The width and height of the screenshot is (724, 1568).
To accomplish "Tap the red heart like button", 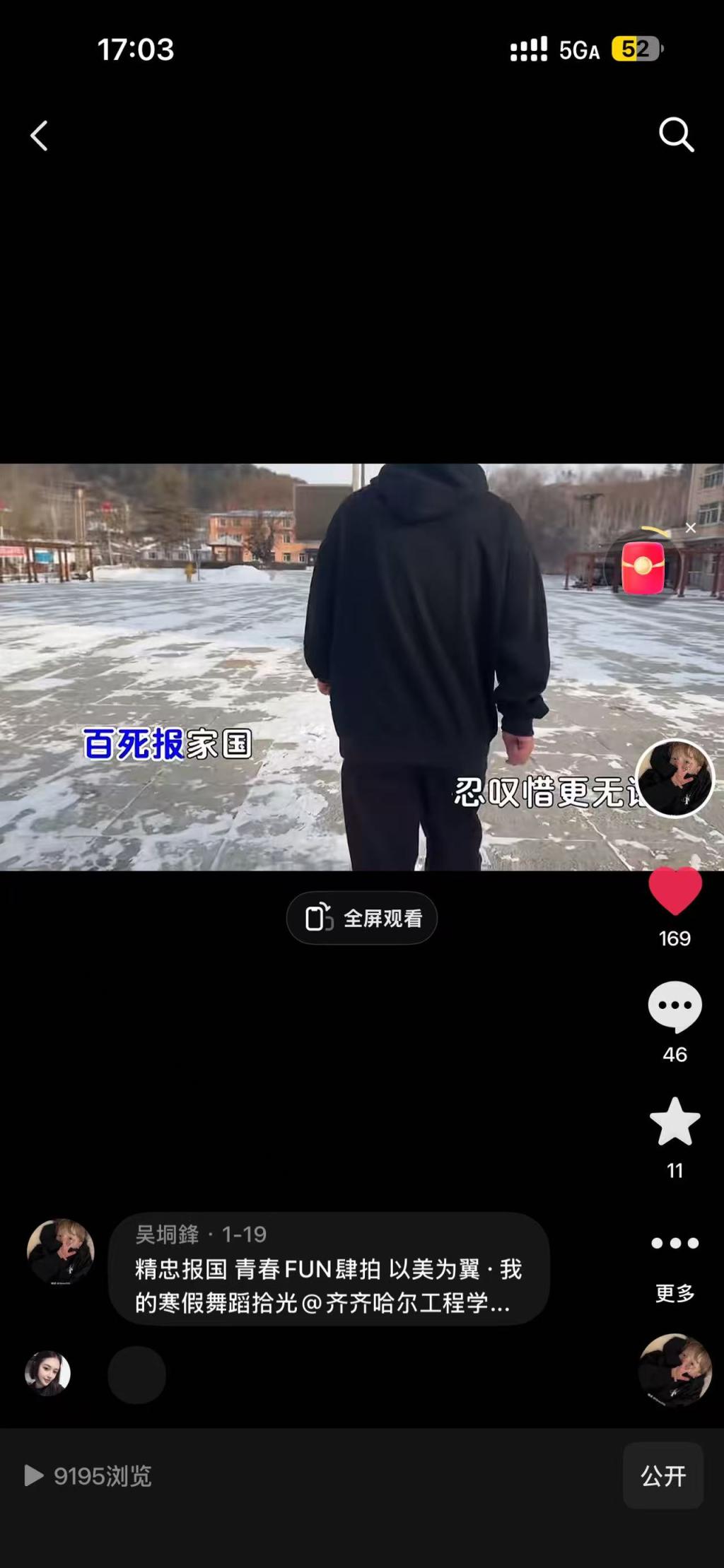I will (675, 892).
